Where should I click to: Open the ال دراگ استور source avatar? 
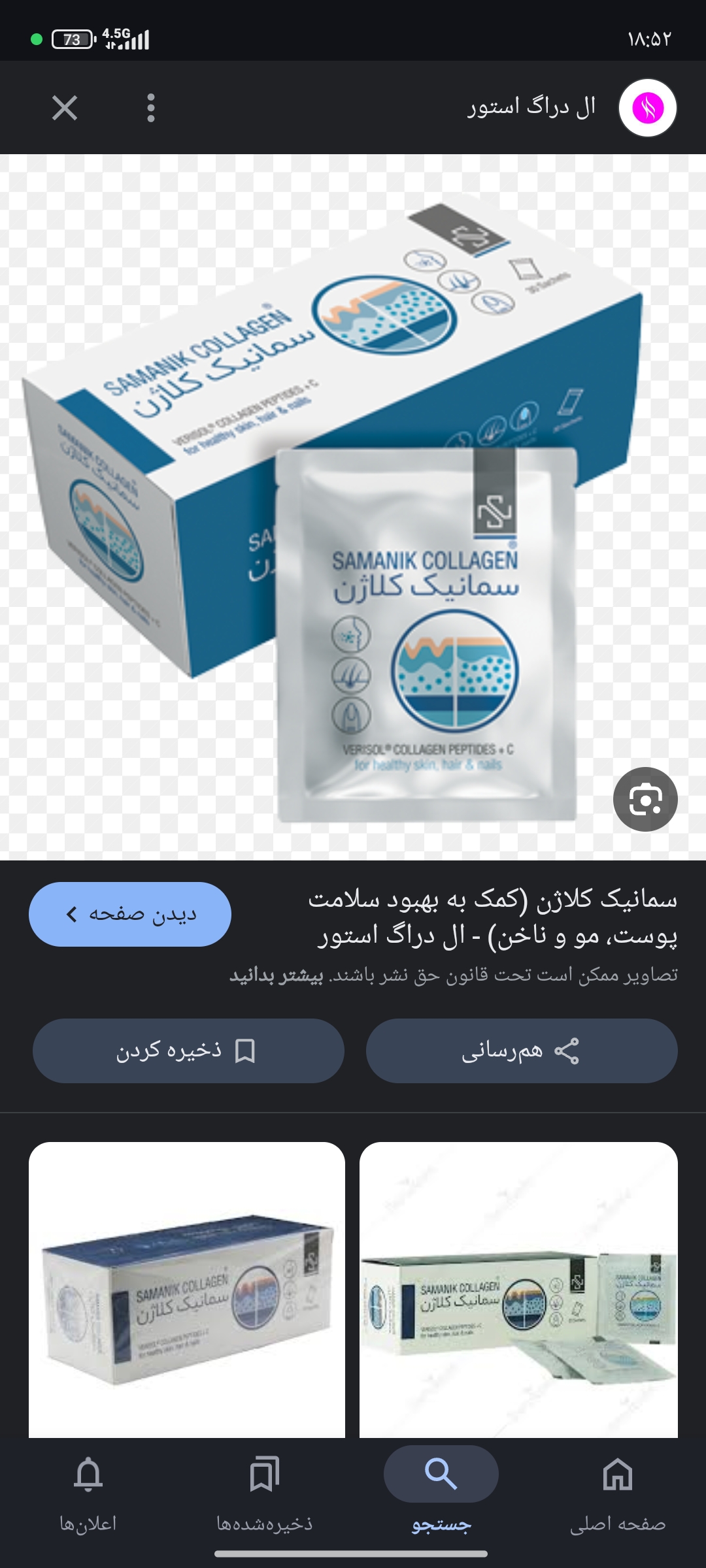(x=647, y=108)
